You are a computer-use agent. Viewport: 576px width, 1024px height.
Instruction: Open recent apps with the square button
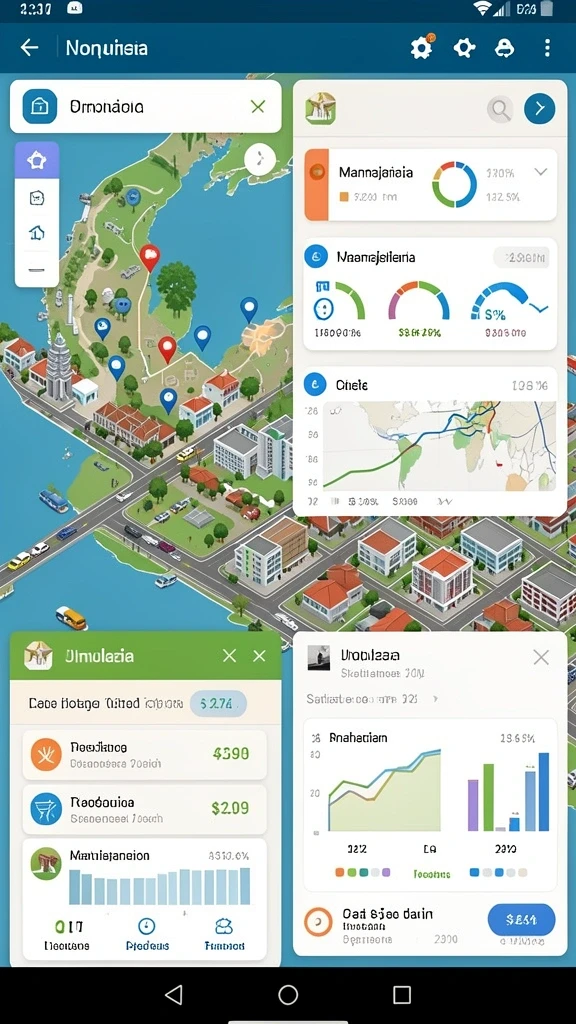click(x=402, y=995)
